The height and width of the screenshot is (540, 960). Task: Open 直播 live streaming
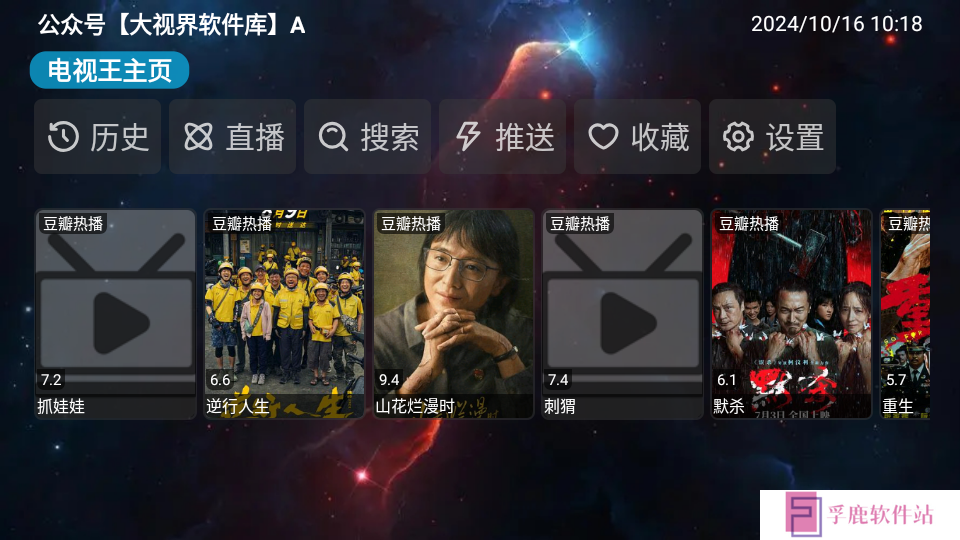tap(233, 137)
